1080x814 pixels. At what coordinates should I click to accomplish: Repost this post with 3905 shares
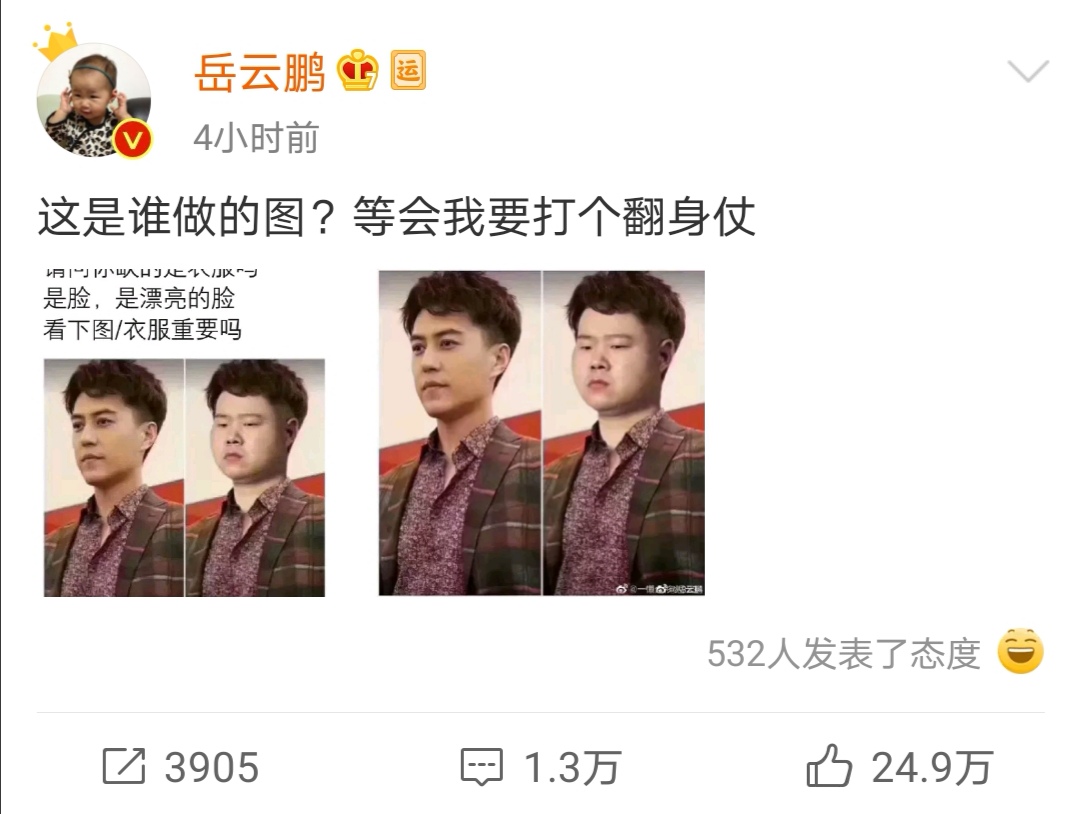click(x=181, y=766)
